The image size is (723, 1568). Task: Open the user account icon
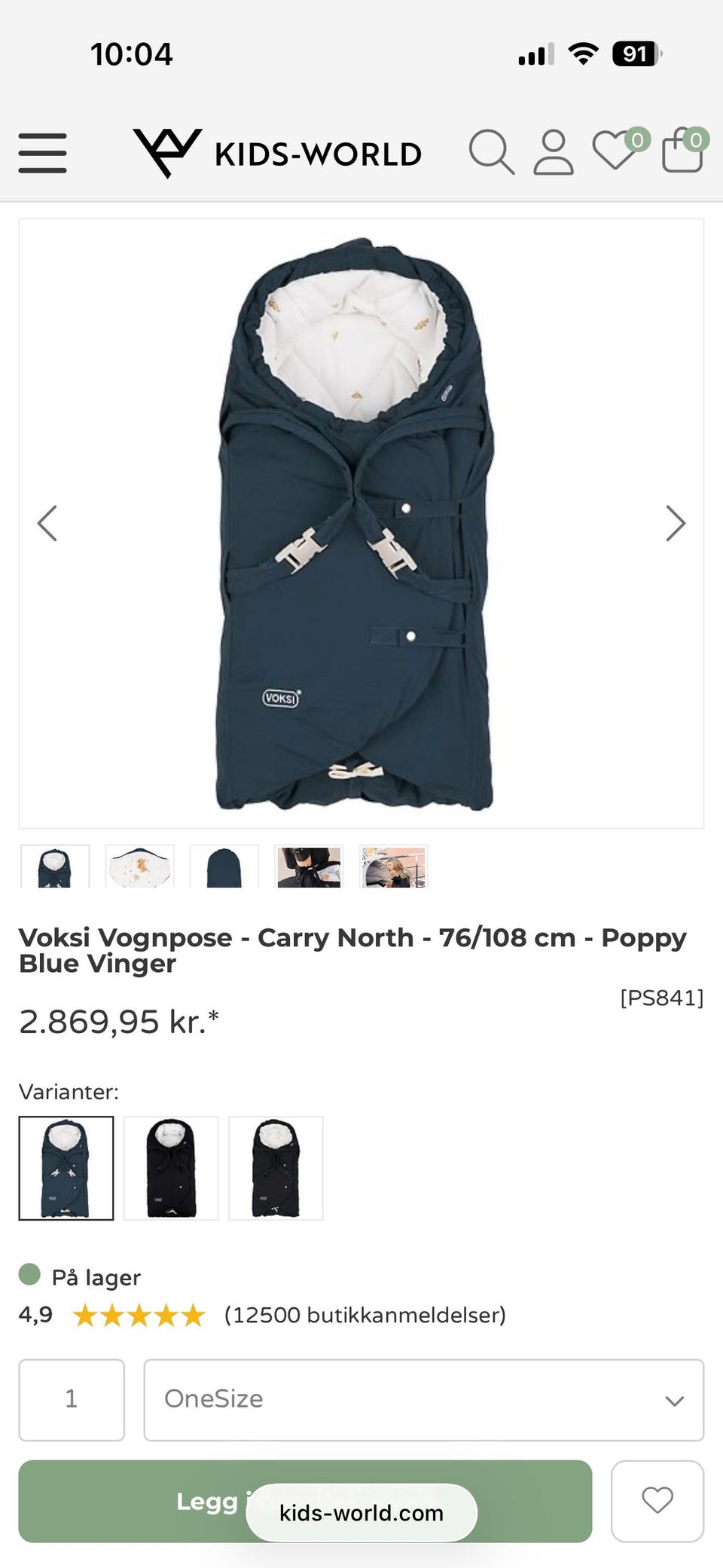554,152
